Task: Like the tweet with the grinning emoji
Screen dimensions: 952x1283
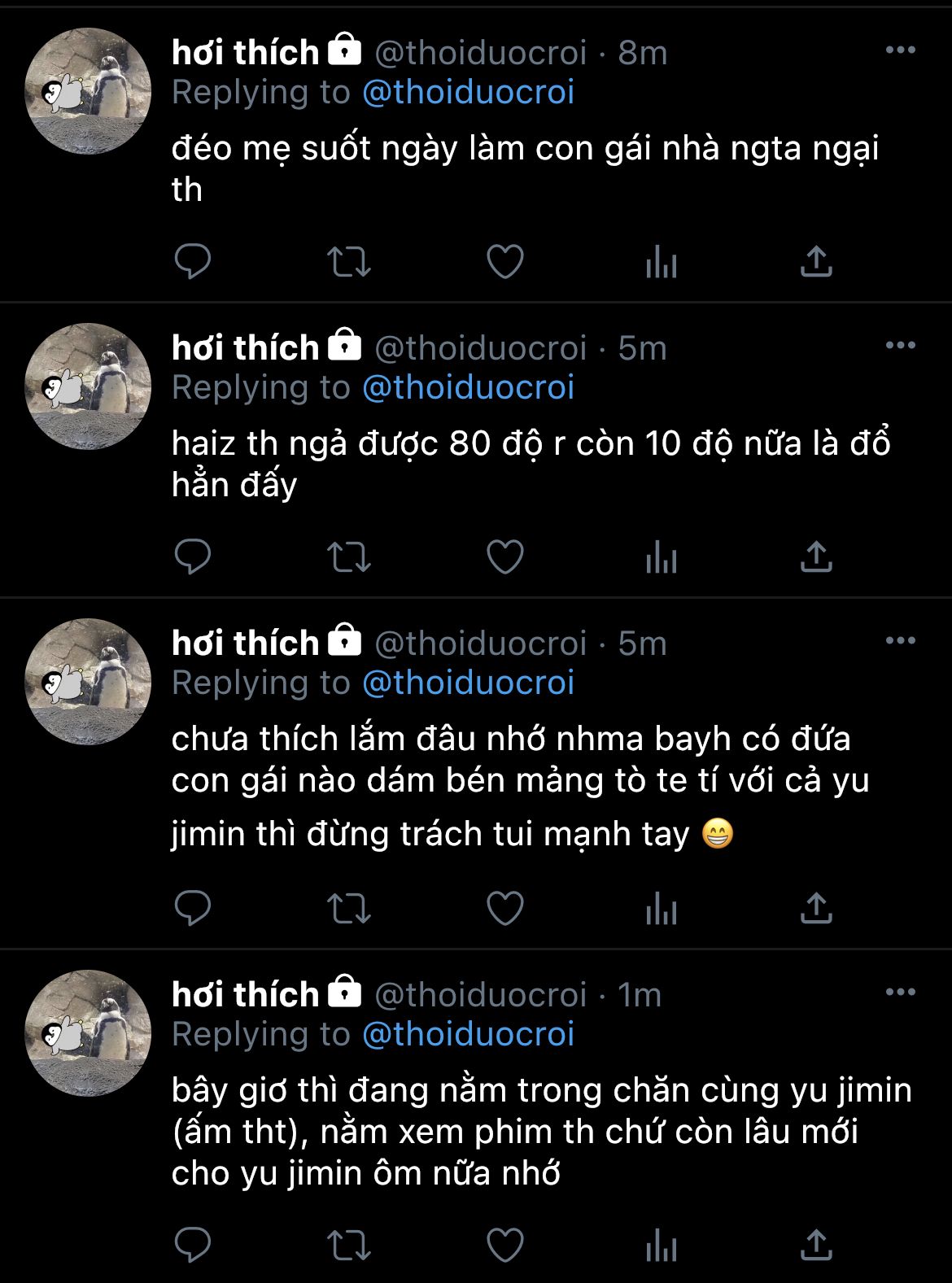Action: pos(504,909)
